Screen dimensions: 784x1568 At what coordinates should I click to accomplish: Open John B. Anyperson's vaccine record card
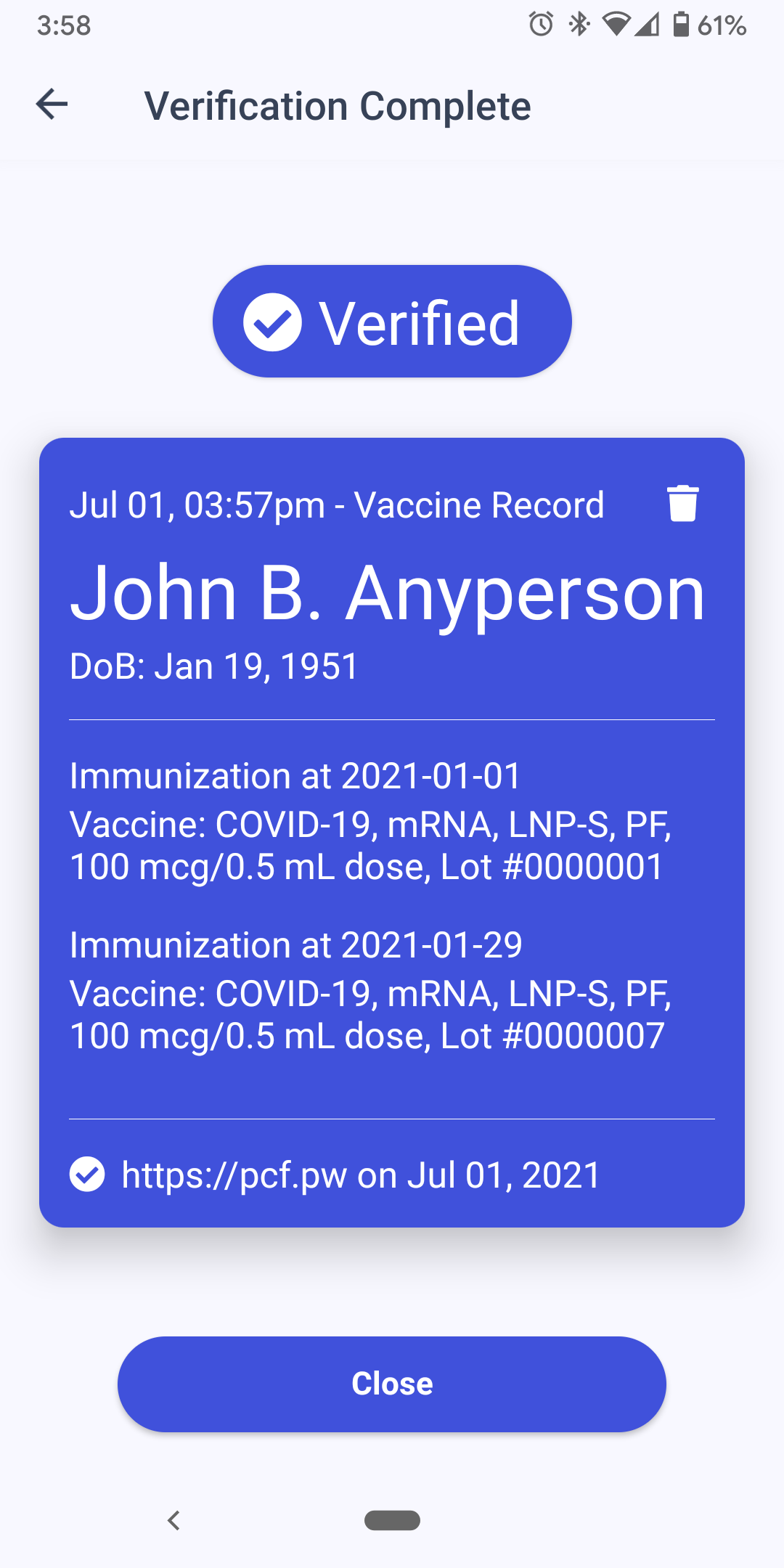pyautogui.click(x=388, y=595)
